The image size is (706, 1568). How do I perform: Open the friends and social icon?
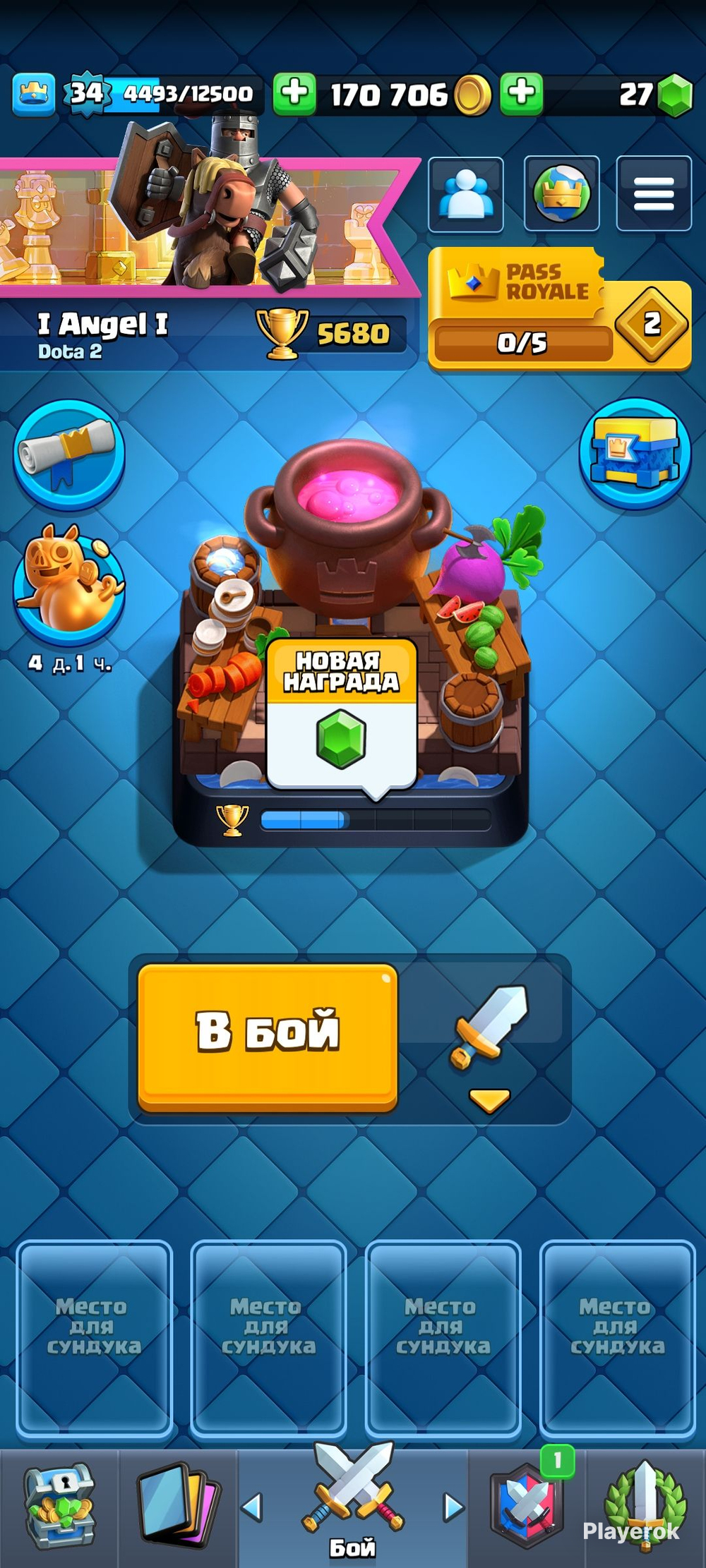(466, 194)
